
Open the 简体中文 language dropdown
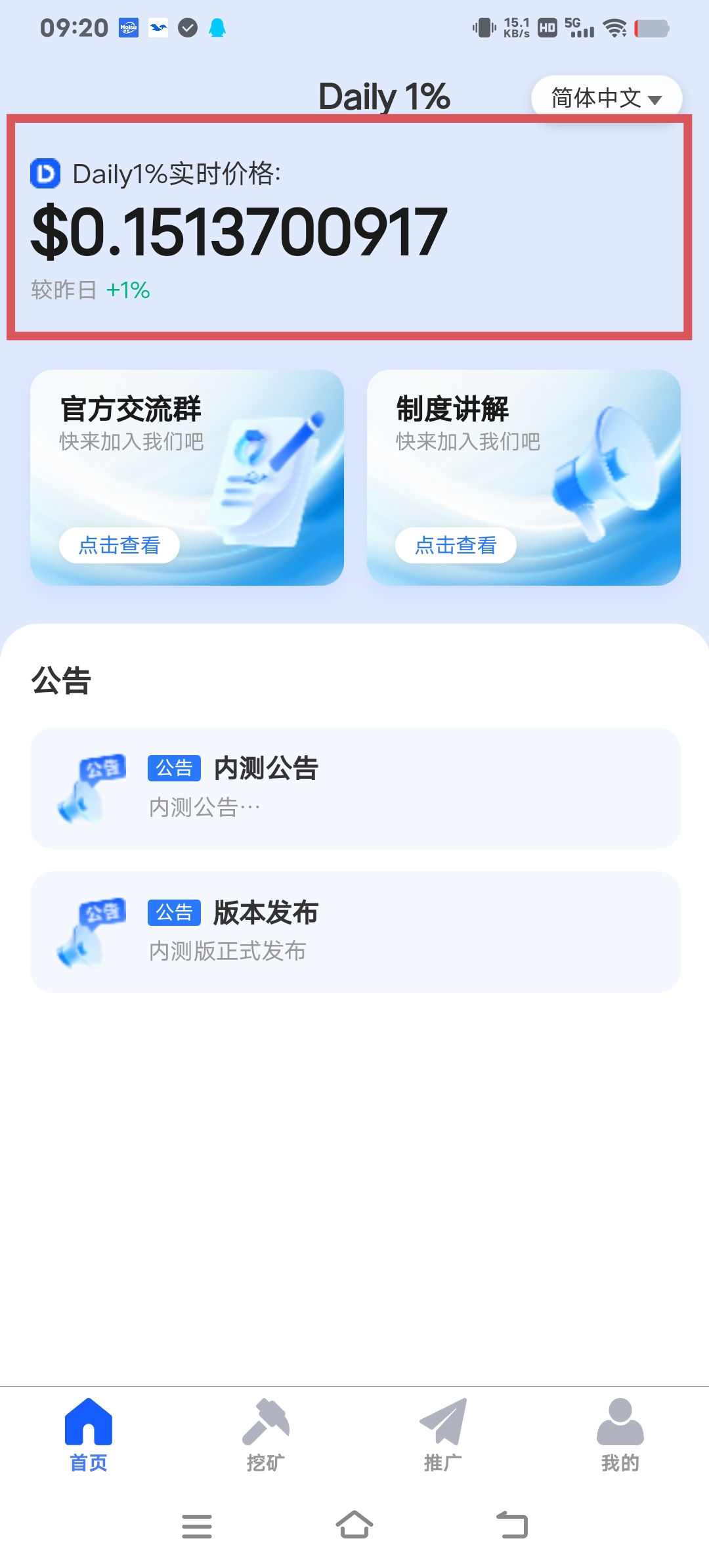606,98
